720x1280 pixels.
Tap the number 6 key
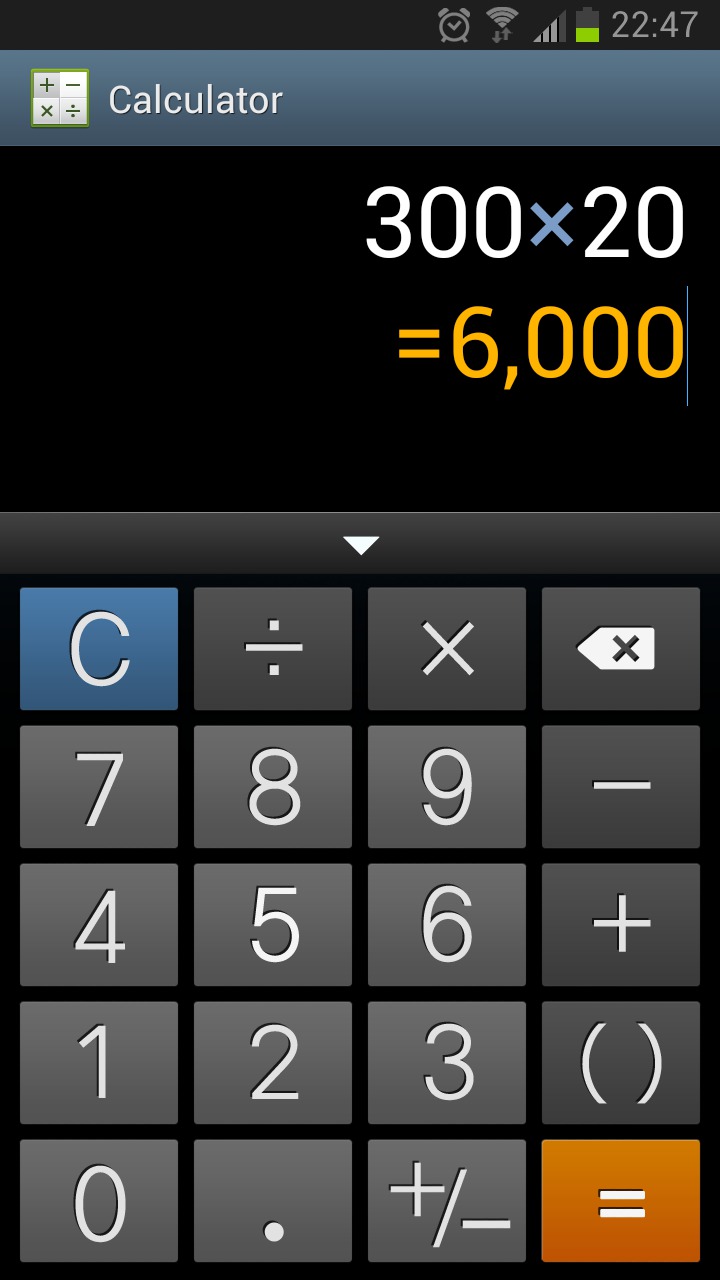447,924
